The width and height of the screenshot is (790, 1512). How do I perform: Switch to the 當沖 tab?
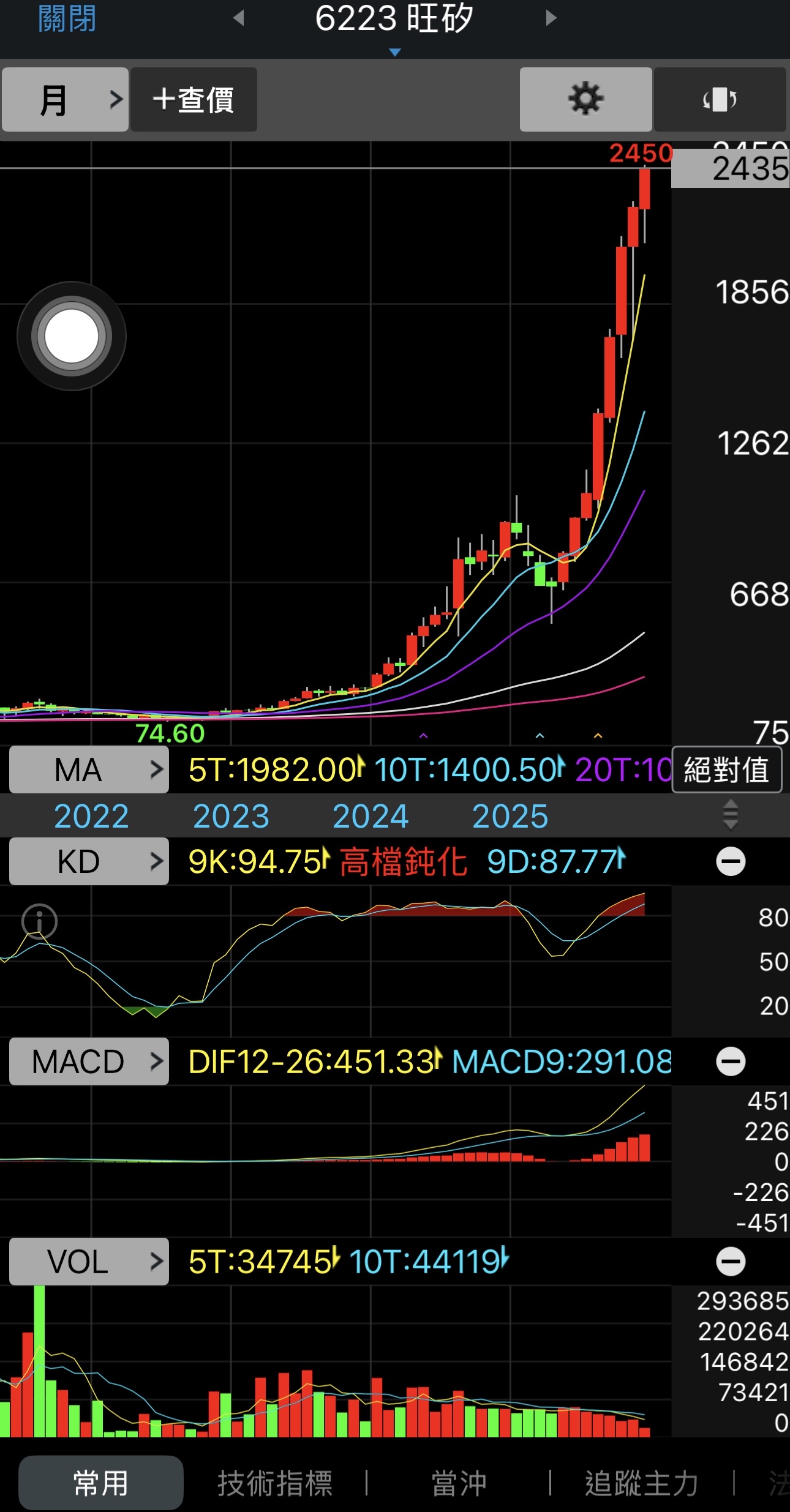click(459, 1483)
